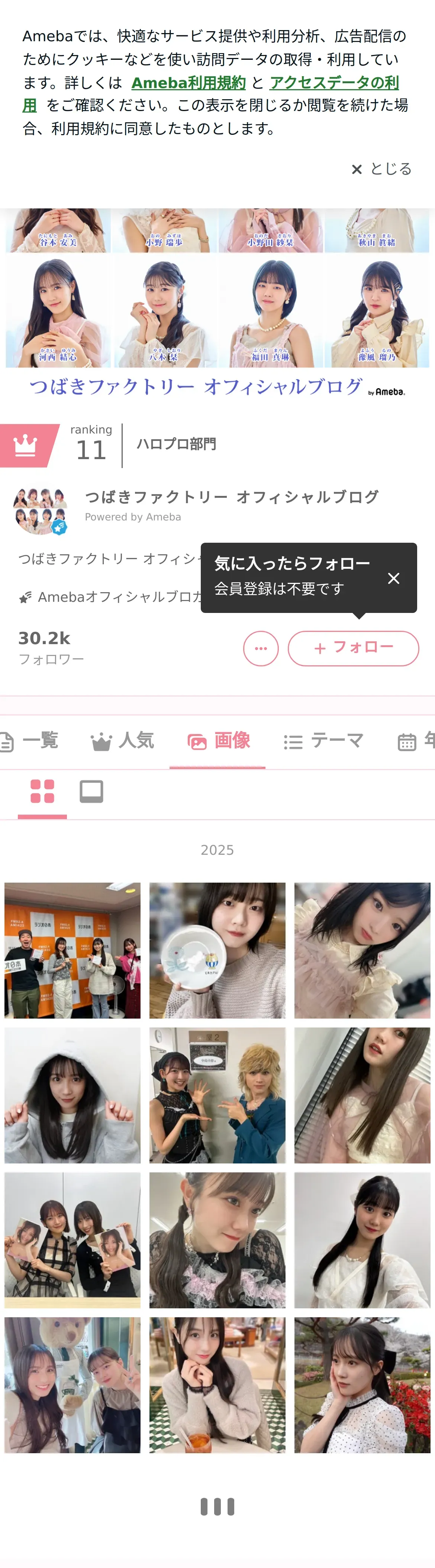Follow the blog with フォロー button

pos(353,648)
